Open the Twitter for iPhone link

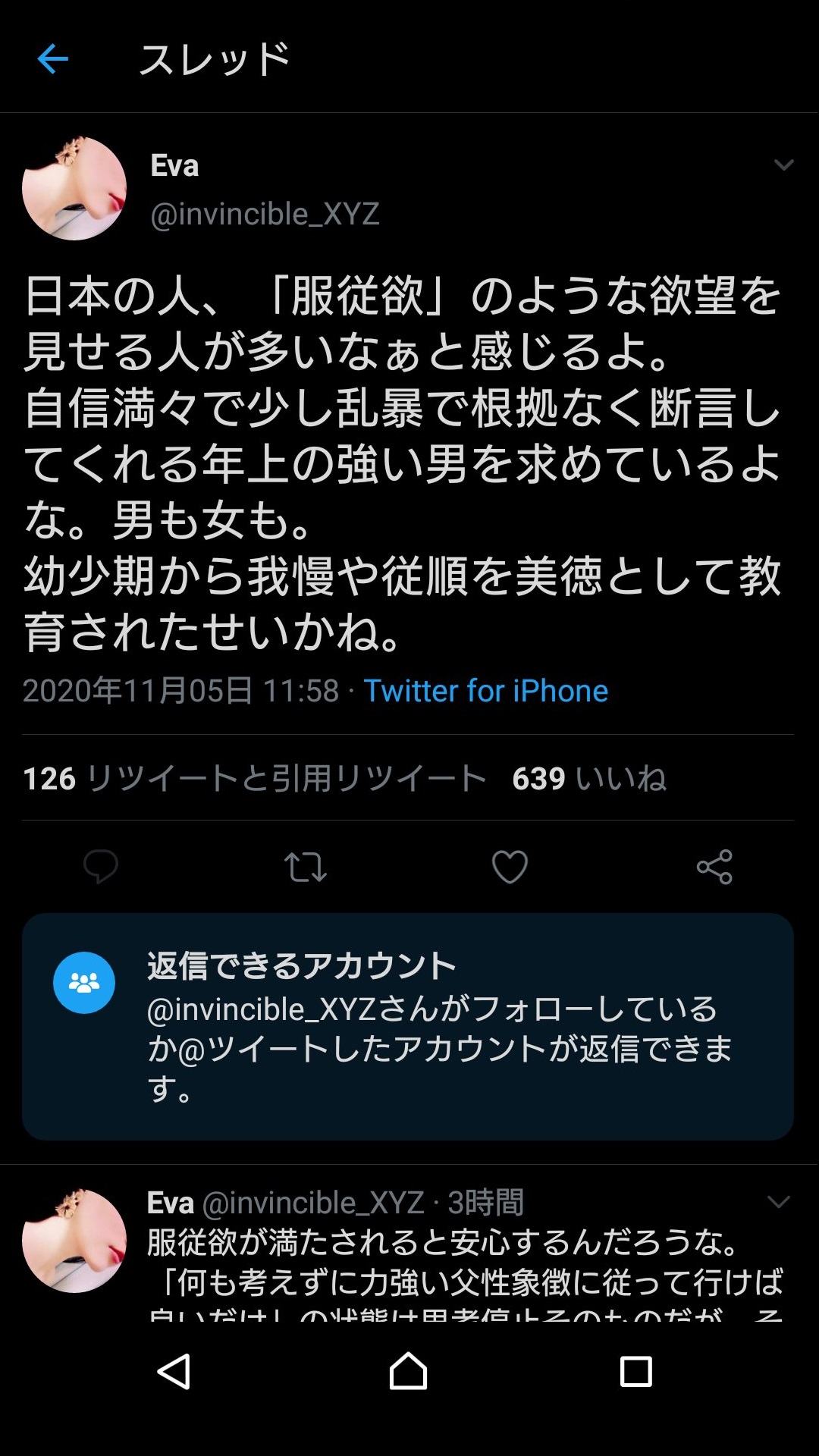tap(485, 691)
